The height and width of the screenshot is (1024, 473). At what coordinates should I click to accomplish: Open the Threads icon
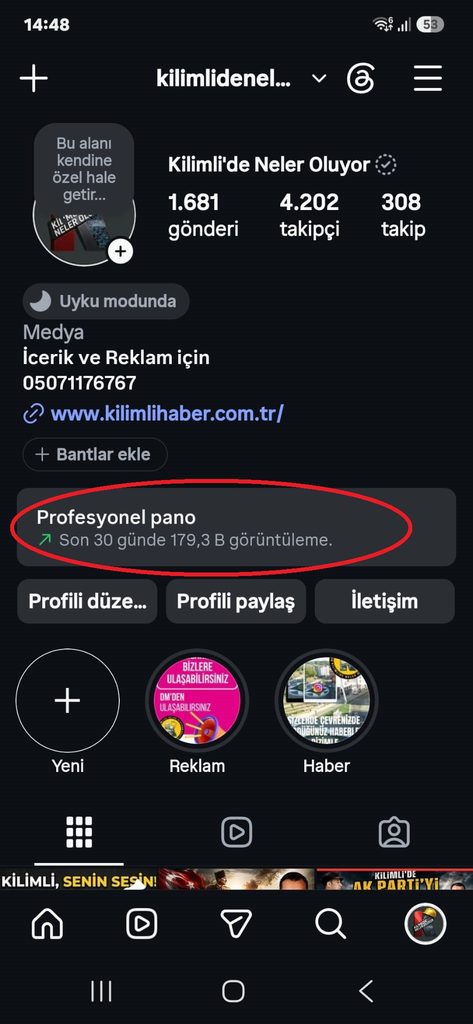361,79
